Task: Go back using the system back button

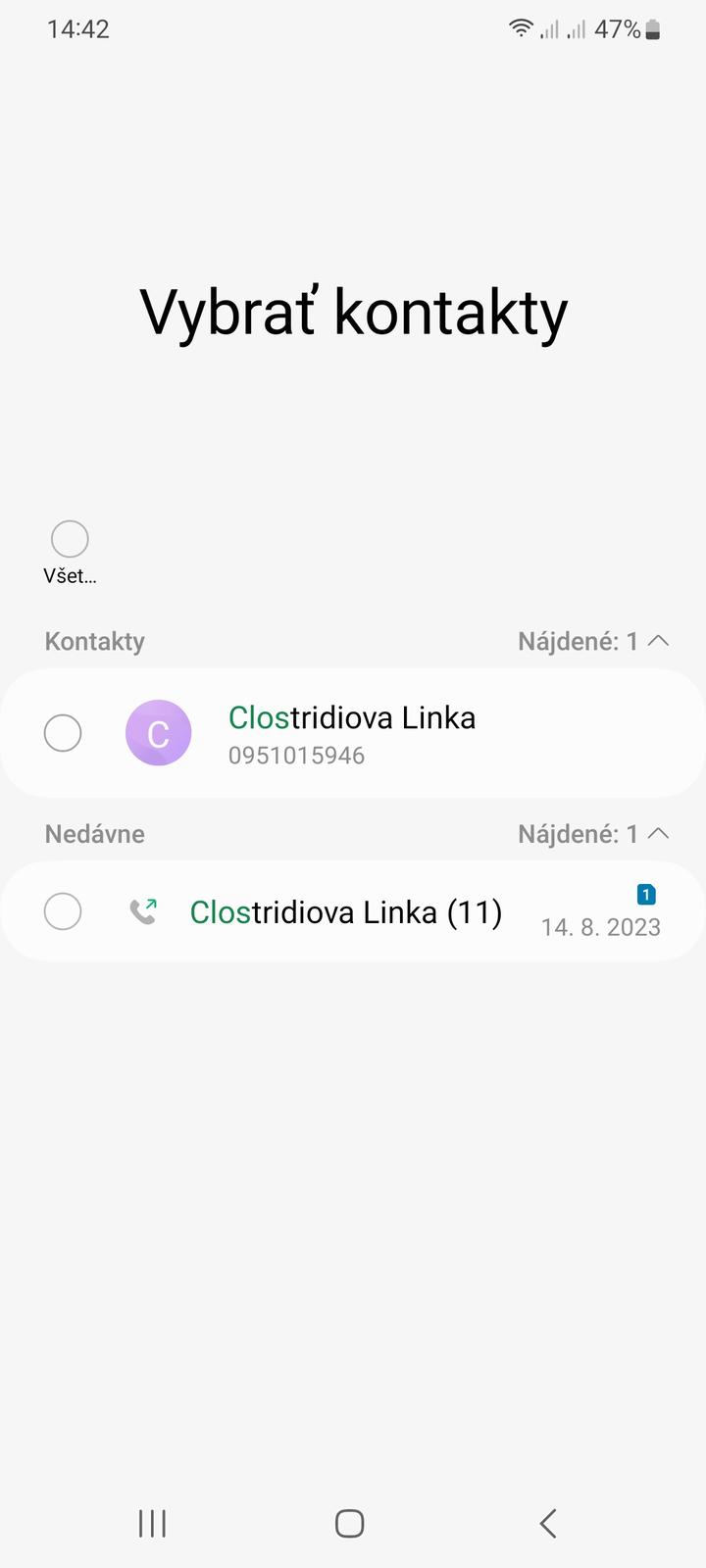Action: [548, 1523]
